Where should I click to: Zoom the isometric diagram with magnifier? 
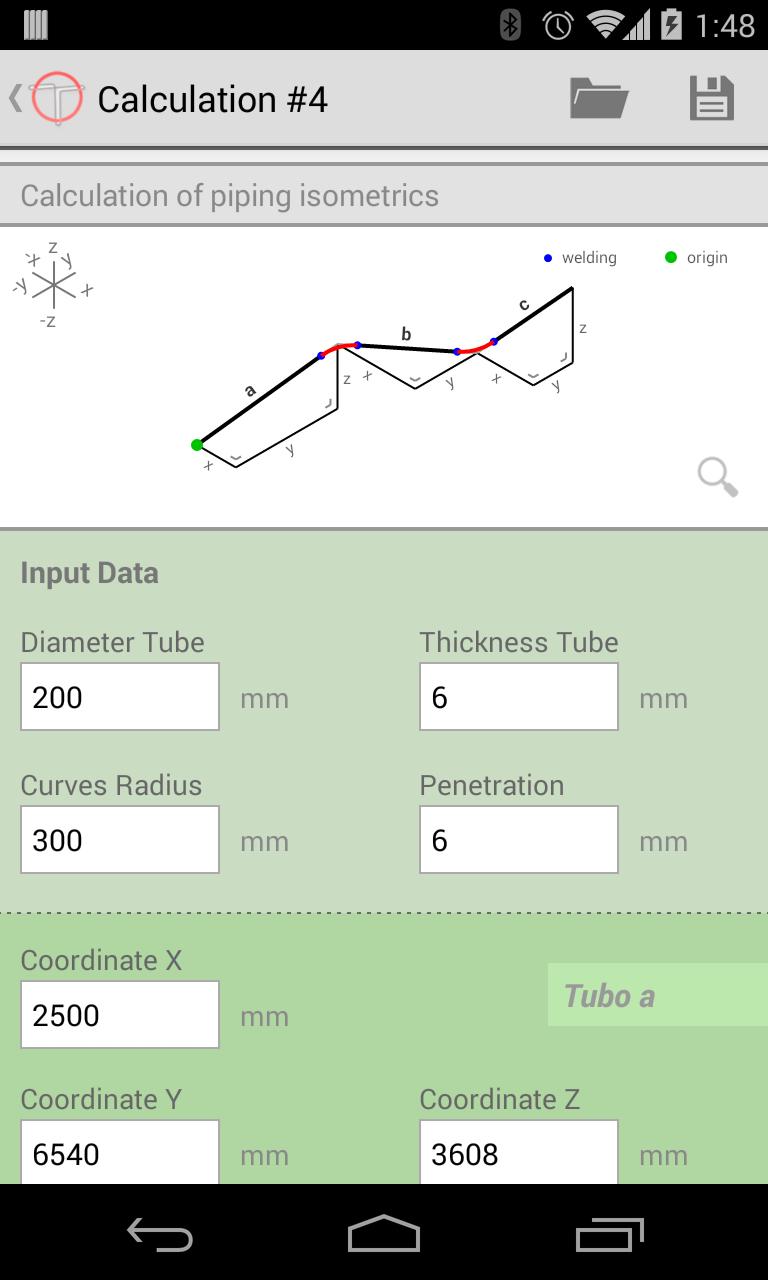click(x=717, y=477)
